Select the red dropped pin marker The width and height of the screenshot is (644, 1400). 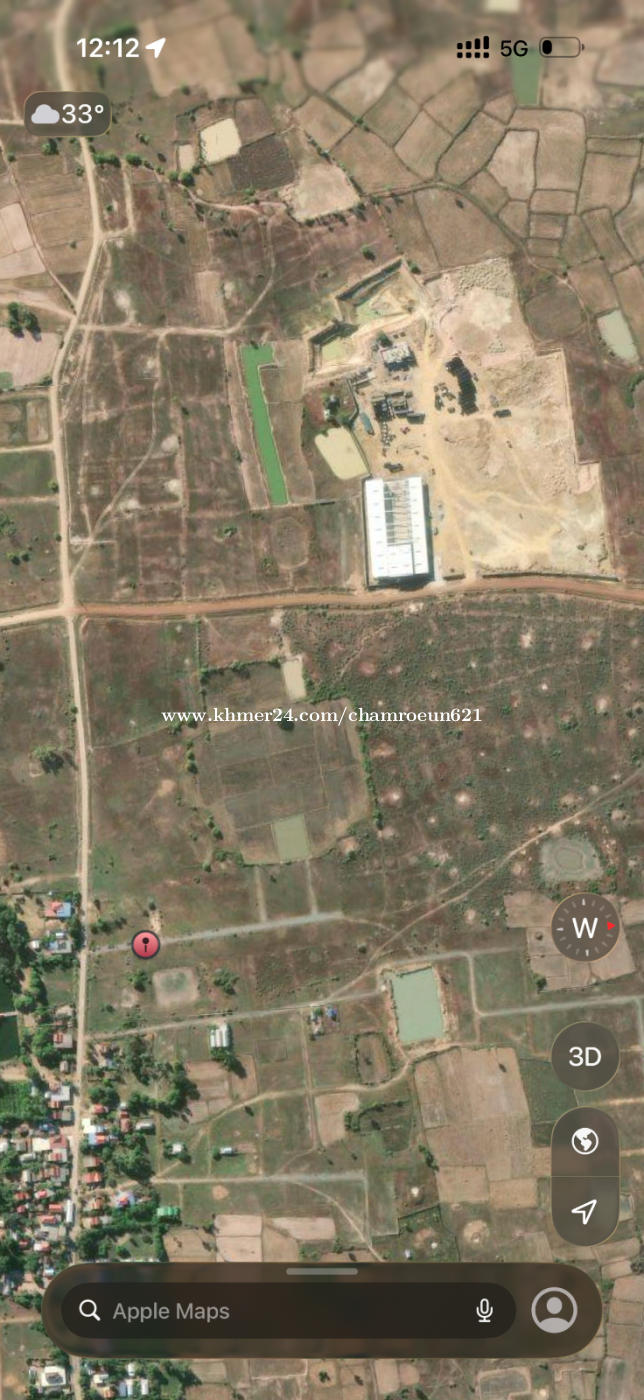coord(145,944)
